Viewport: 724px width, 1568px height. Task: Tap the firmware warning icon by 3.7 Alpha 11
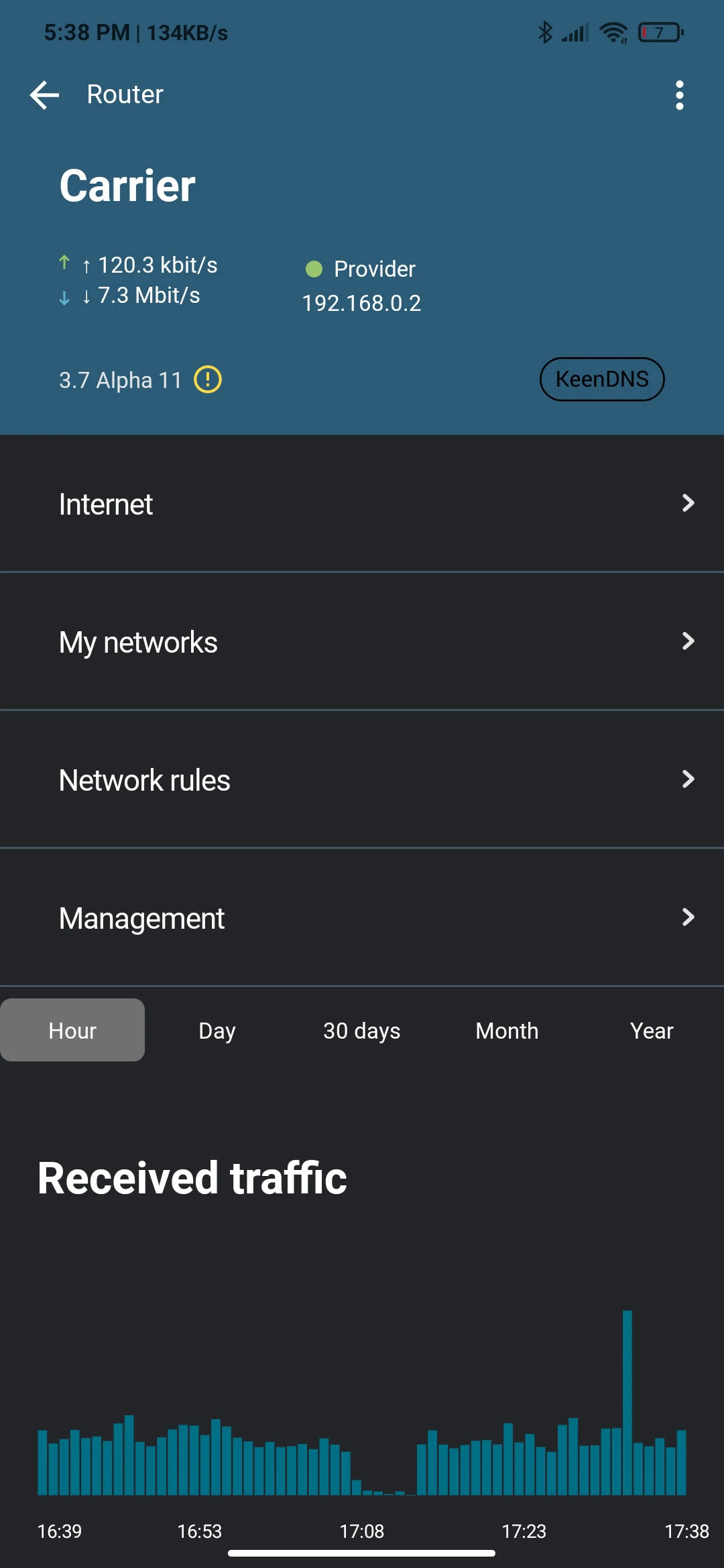(208, 380)
